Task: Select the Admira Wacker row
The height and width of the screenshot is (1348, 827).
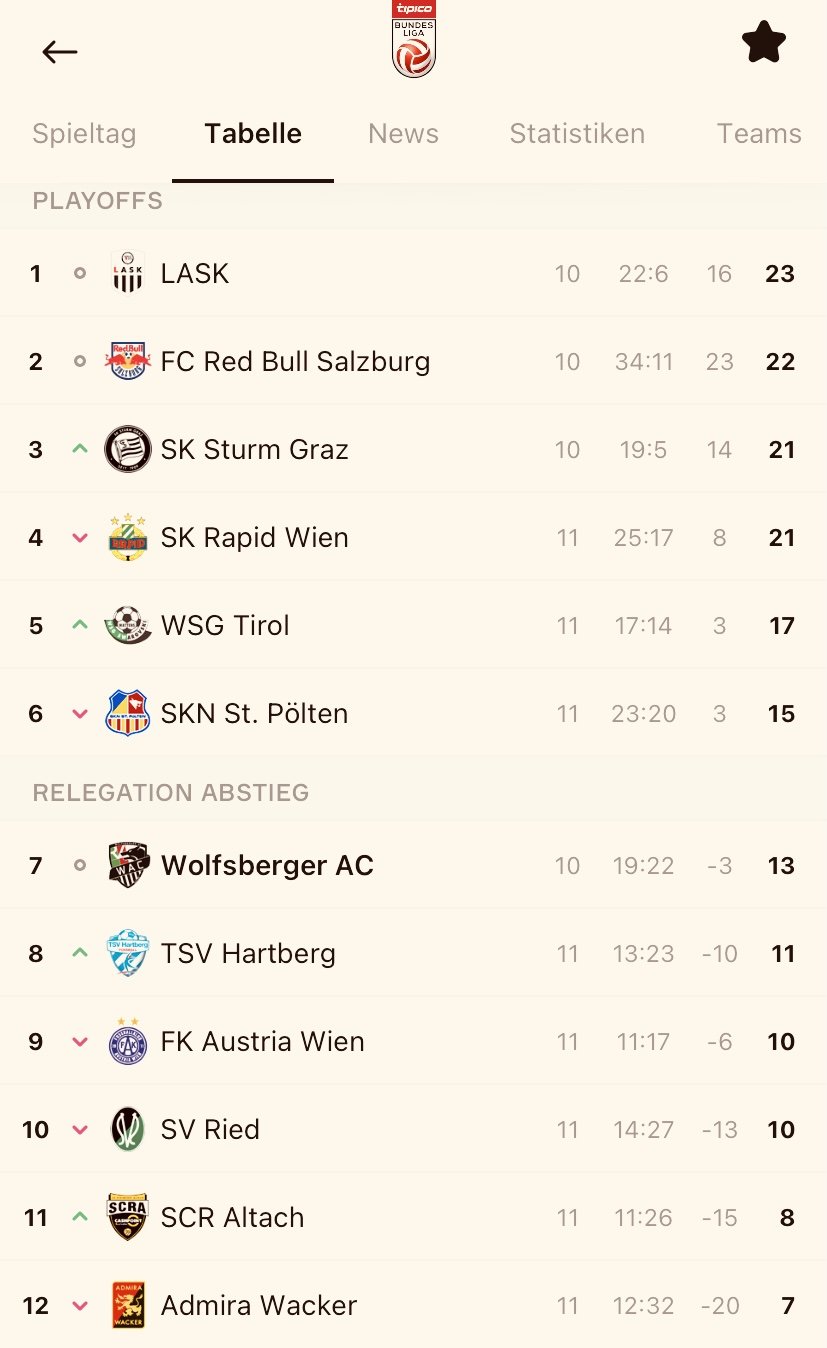Action: (413, 1305)
